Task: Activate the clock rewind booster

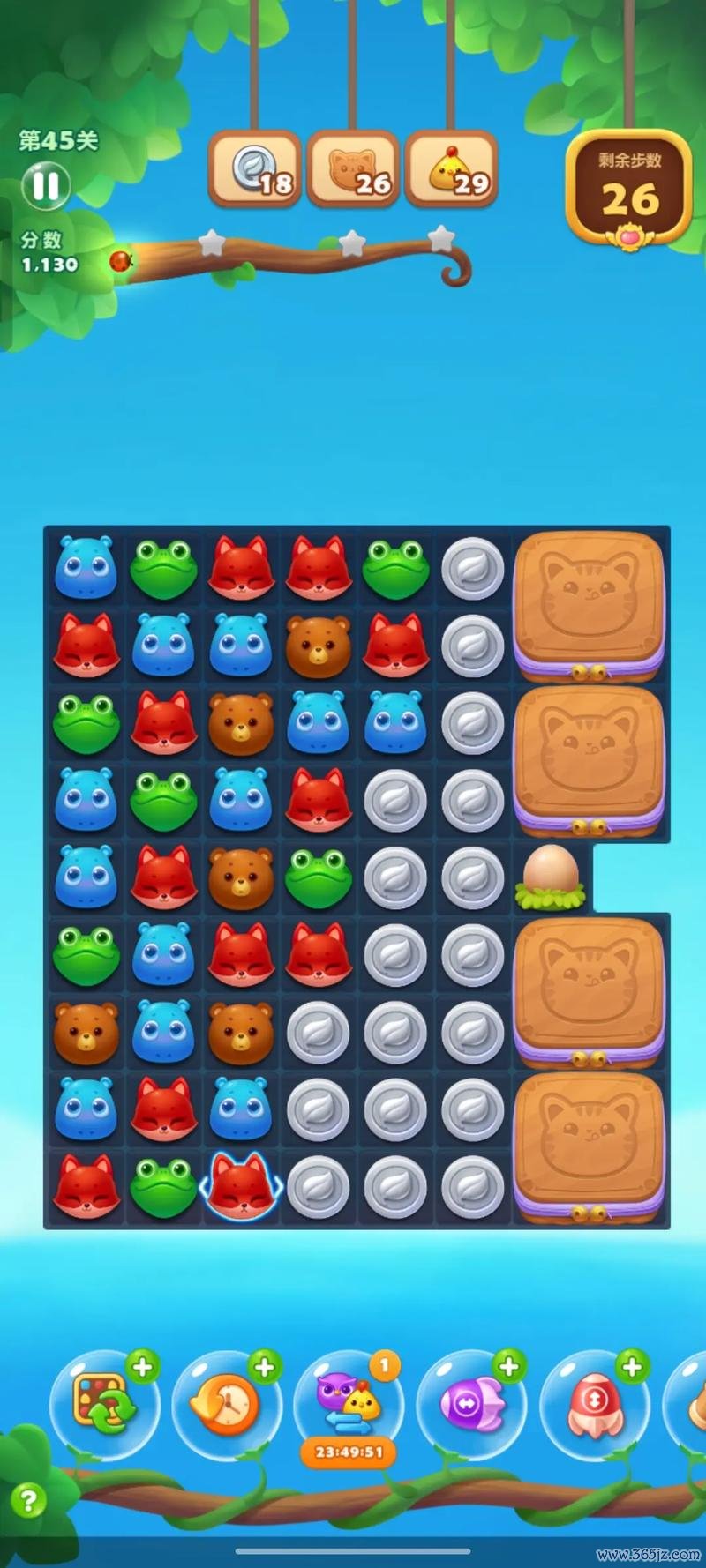Action: click(226, 1402)
